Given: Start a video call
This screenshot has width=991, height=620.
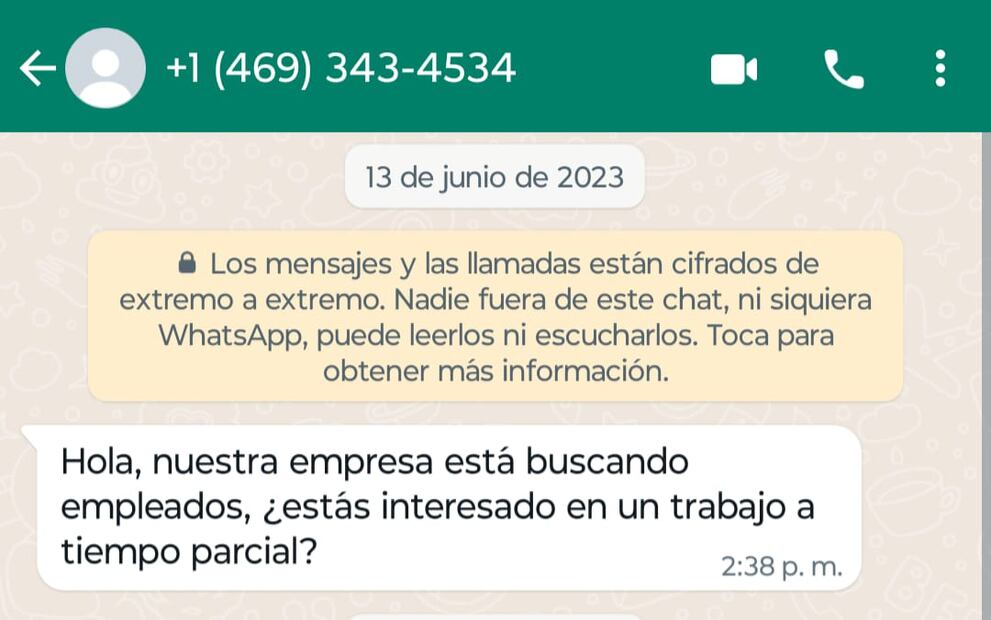Looking at the screenshot, I should (733, 69).
